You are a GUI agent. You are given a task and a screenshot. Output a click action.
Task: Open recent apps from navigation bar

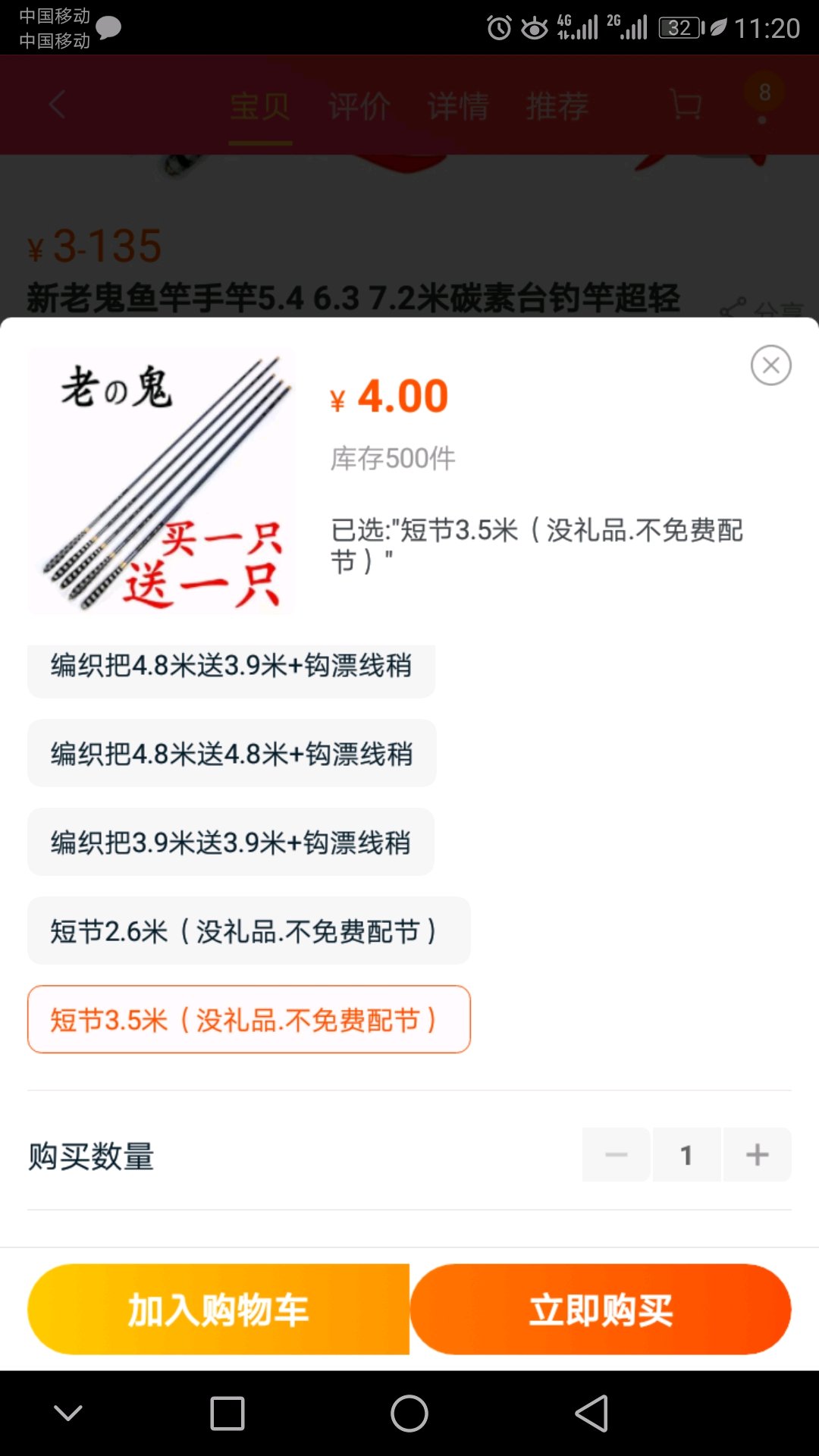pyautogui.click(x=227, y=1414)
